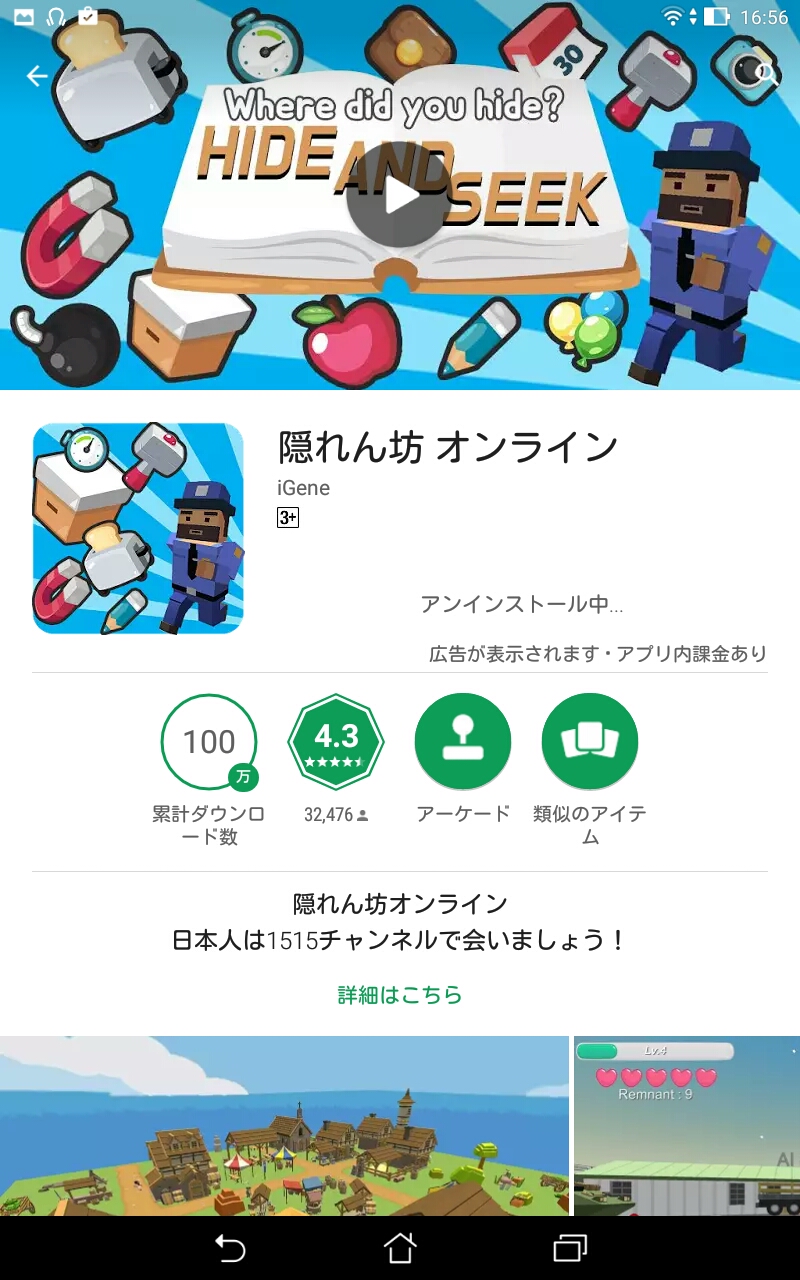Open the 4.3 rating reviews badge
The height and width of the screenshot is (1280, 800).
tap(336, 742)
